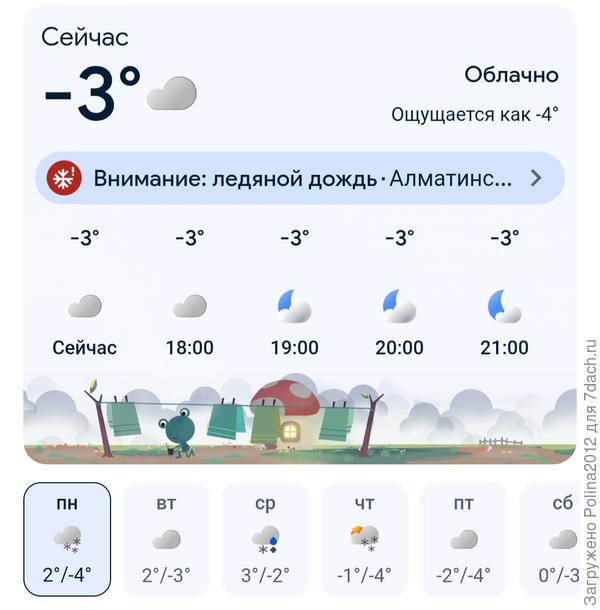Select the пт forecast day

tap(463, 540)
